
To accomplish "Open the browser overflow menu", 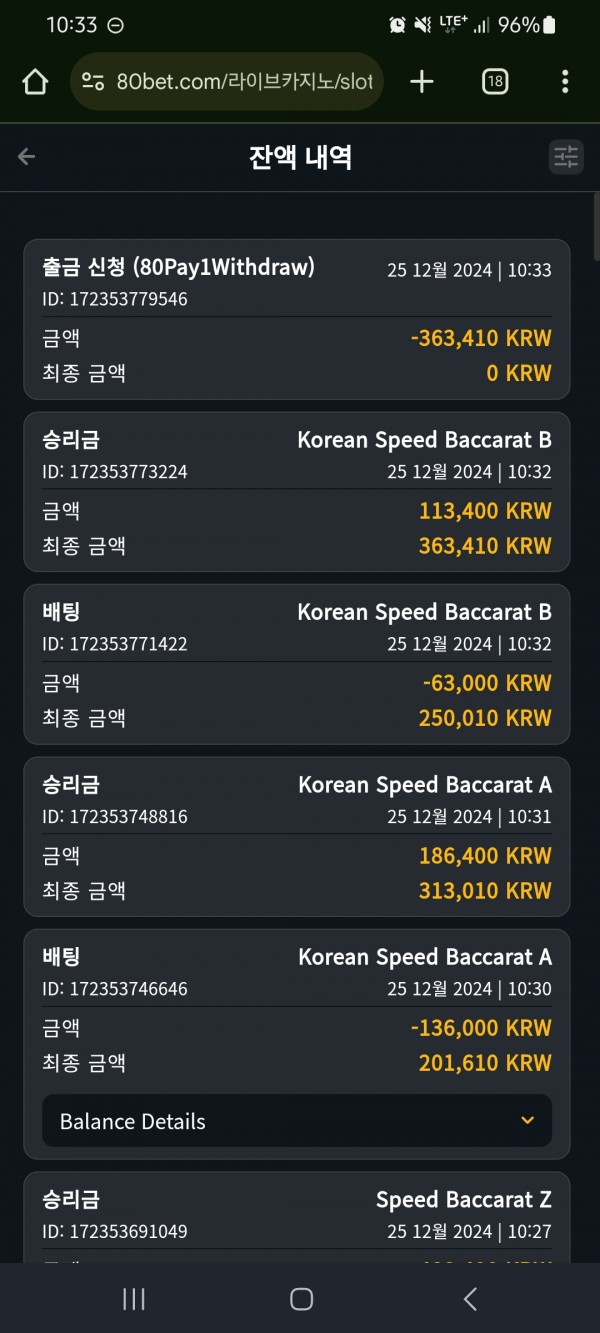I will [565, 82].
